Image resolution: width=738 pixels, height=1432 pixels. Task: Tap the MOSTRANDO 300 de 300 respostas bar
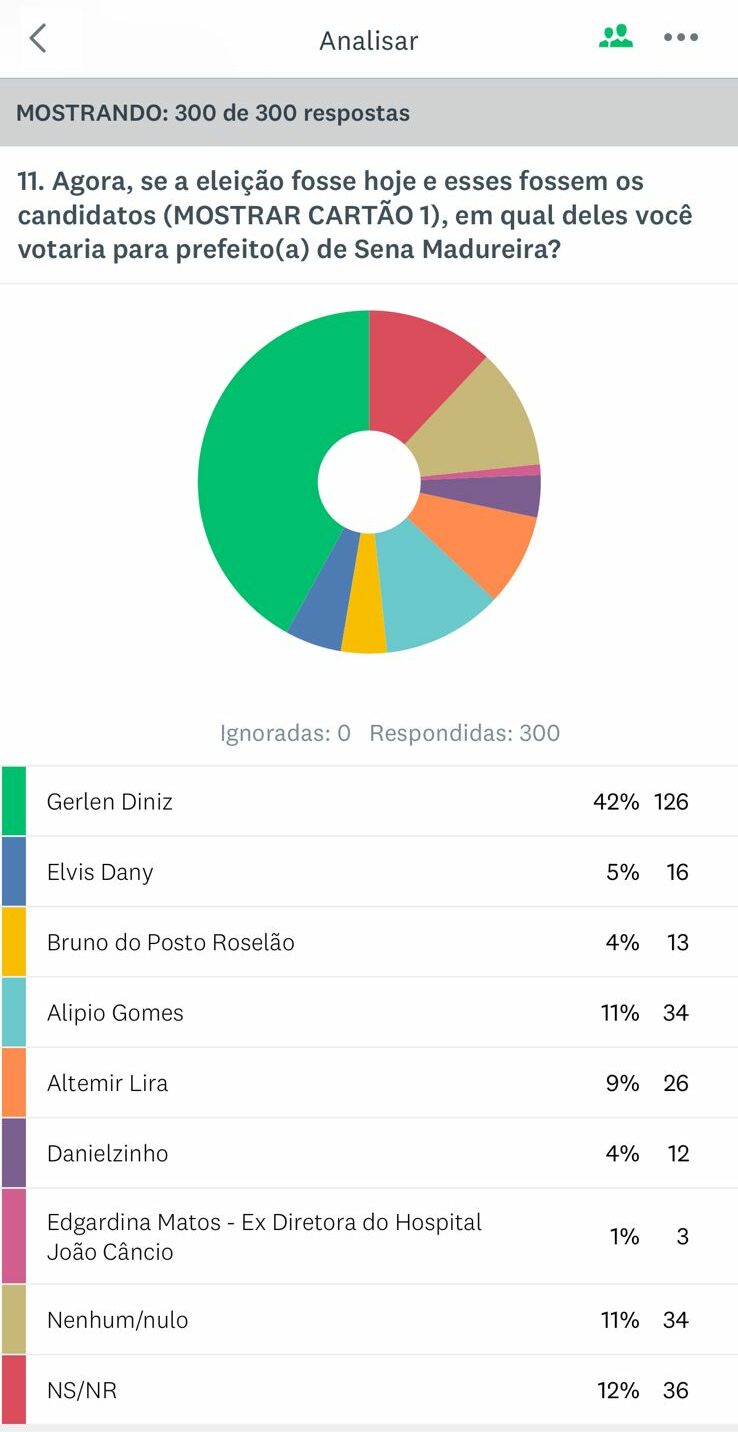[x=369, y=113]
